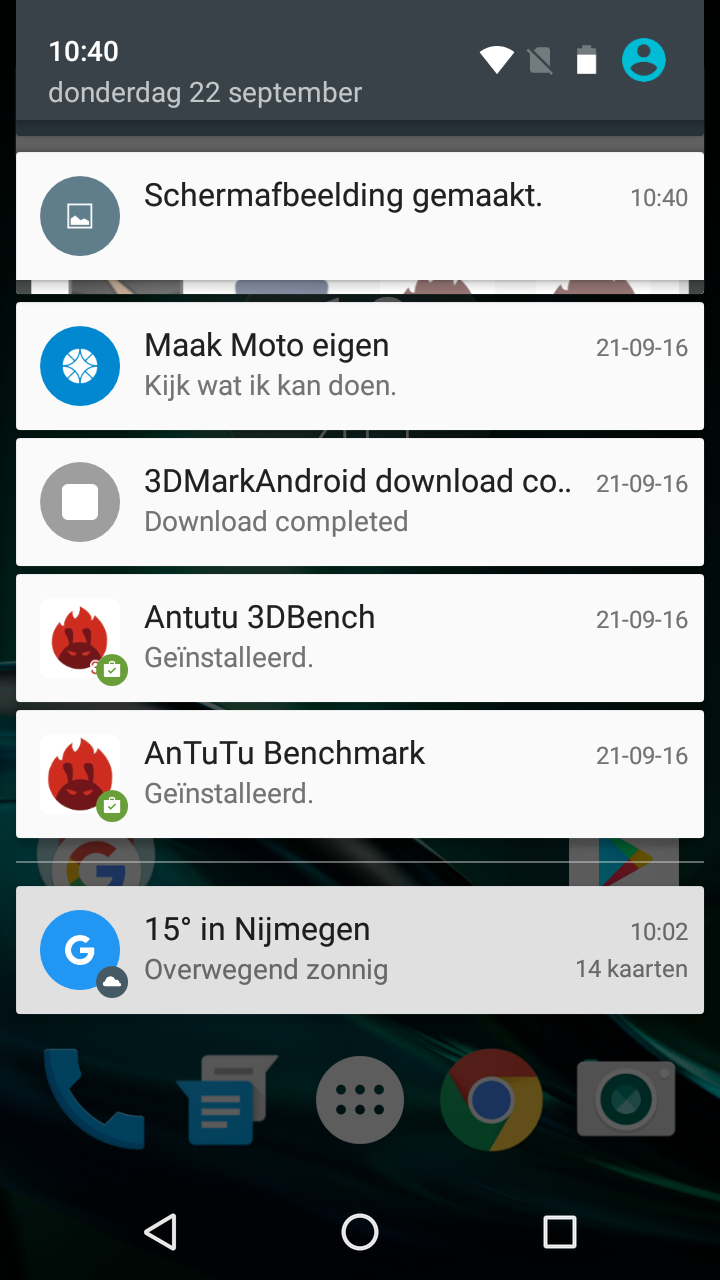This screenshot has height=1280, width=720.
Task: Tap the user profile icon in header
Action: point(643,60)
